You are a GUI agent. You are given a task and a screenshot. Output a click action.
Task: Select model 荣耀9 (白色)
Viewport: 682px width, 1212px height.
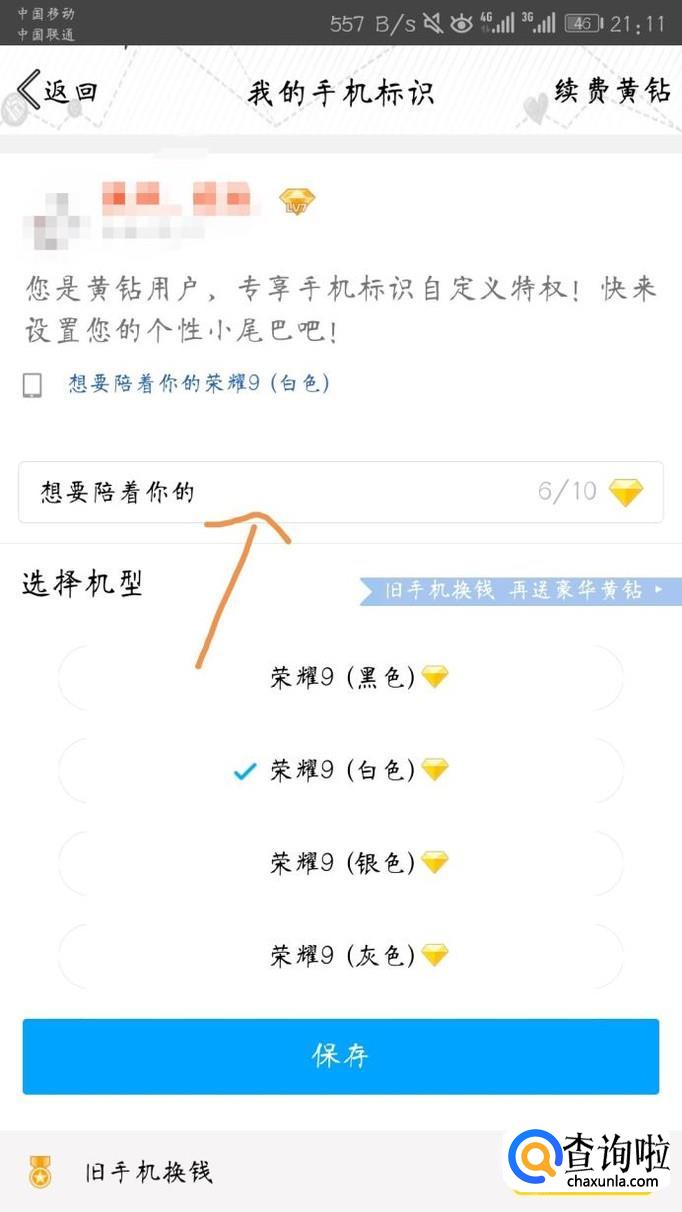coord(341,770)
